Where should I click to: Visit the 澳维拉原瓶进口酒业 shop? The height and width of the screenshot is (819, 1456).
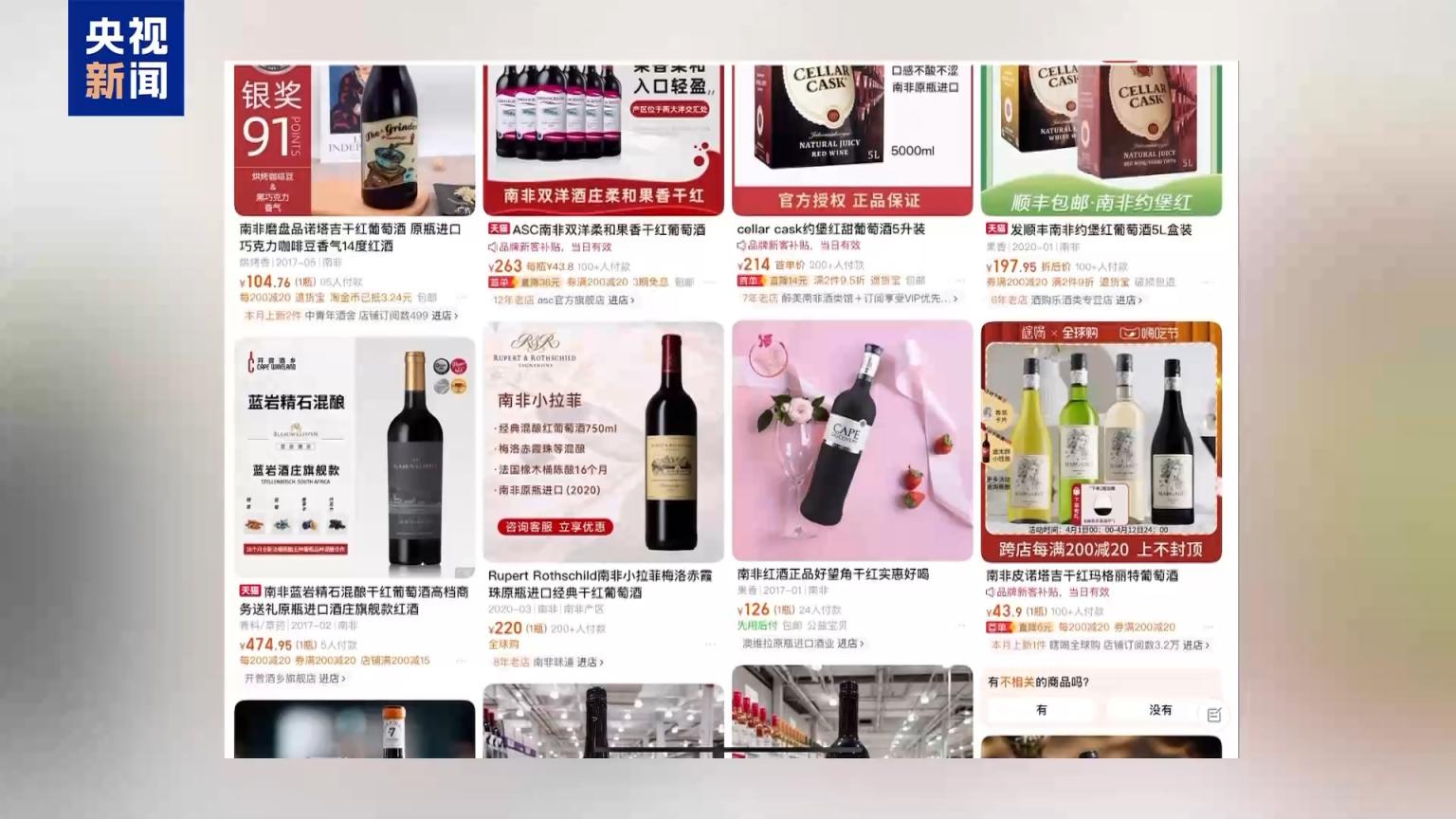point(847,644)
